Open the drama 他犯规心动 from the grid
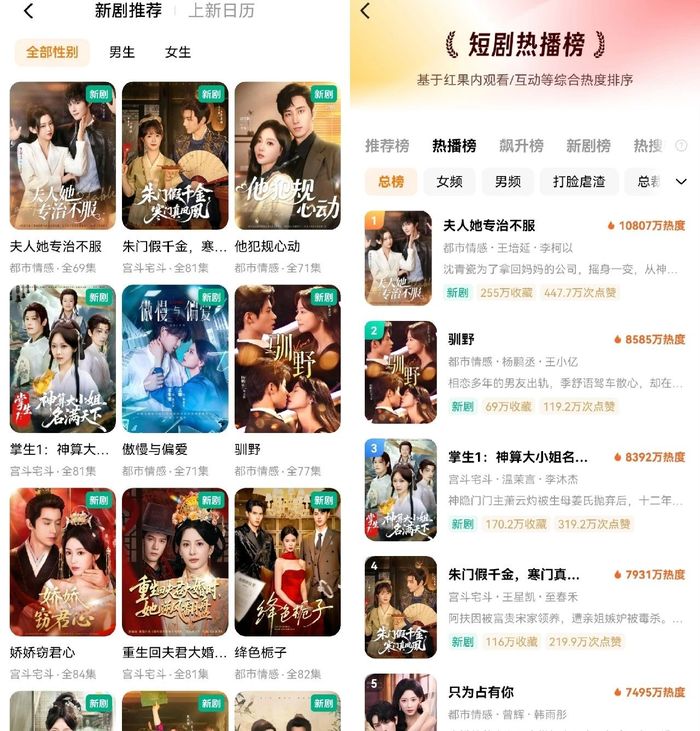 pyautogui.click(x=287, y=156)
